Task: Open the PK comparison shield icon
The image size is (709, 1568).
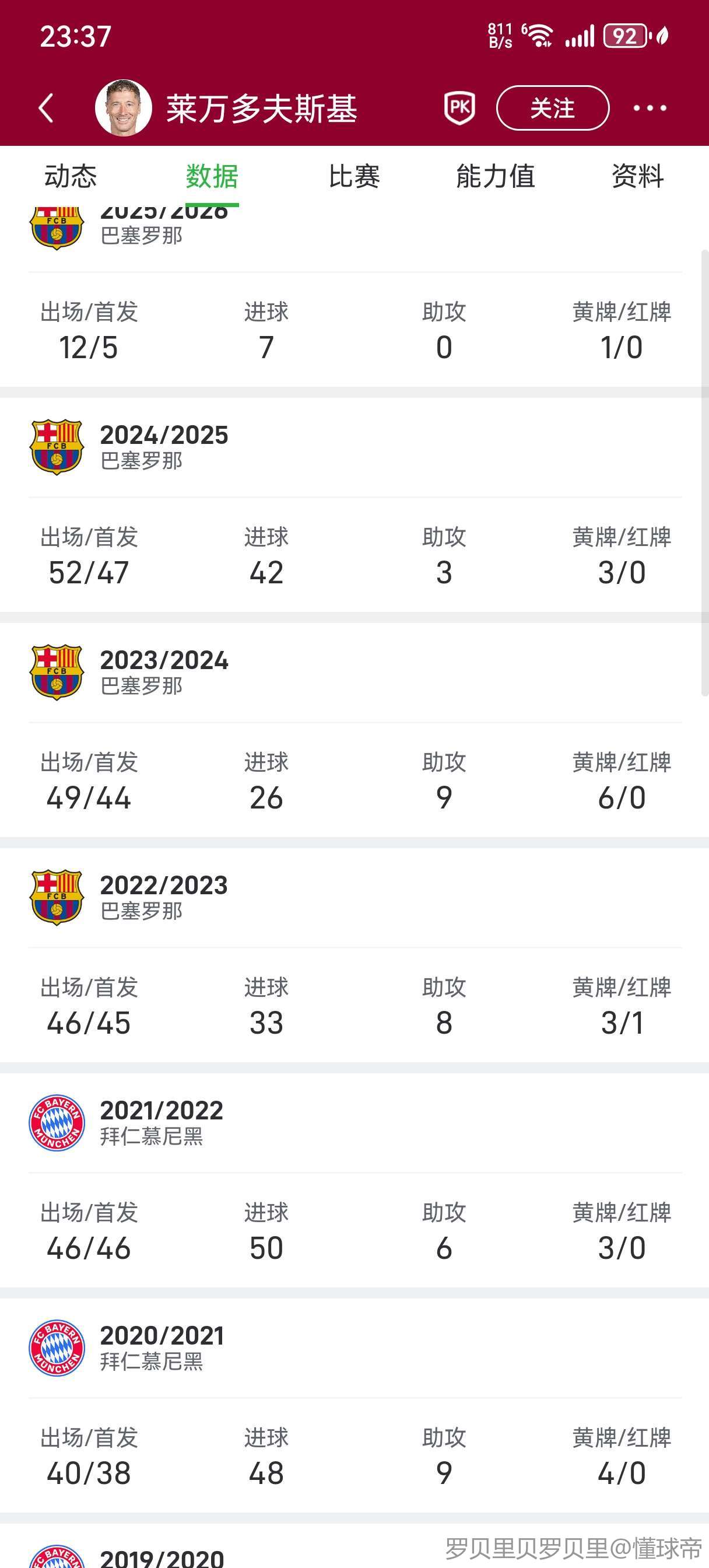Action: coord(459,108)
